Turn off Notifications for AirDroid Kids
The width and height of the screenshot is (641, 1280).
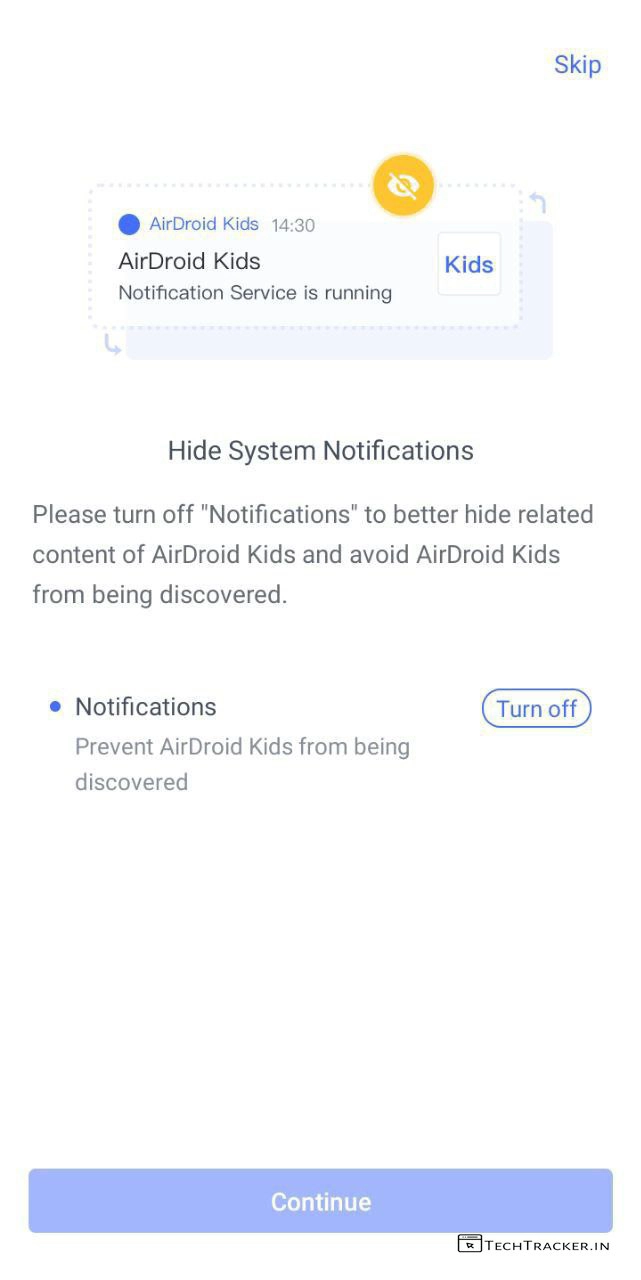pos(536,709)
